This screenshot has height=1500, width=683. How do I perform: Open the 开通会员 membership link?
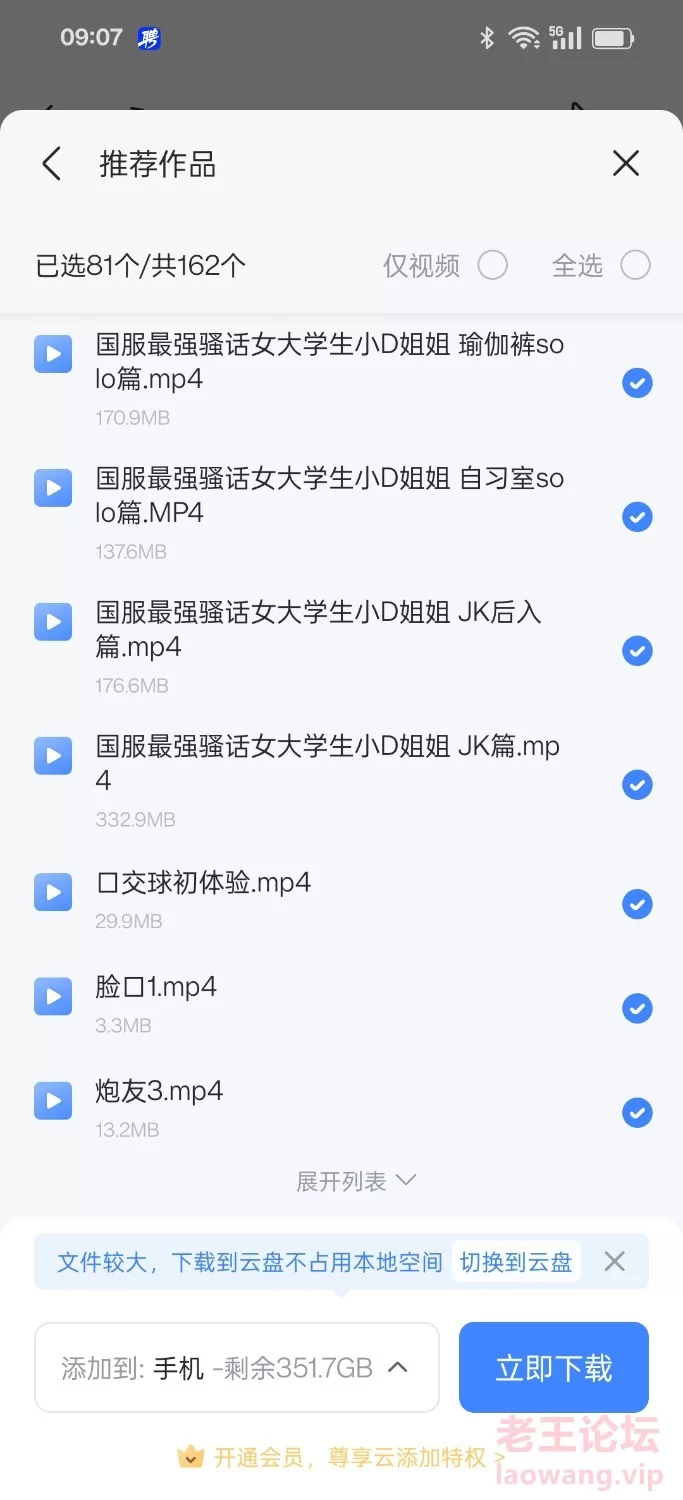pyautogui.click(x=340, y=1458)
